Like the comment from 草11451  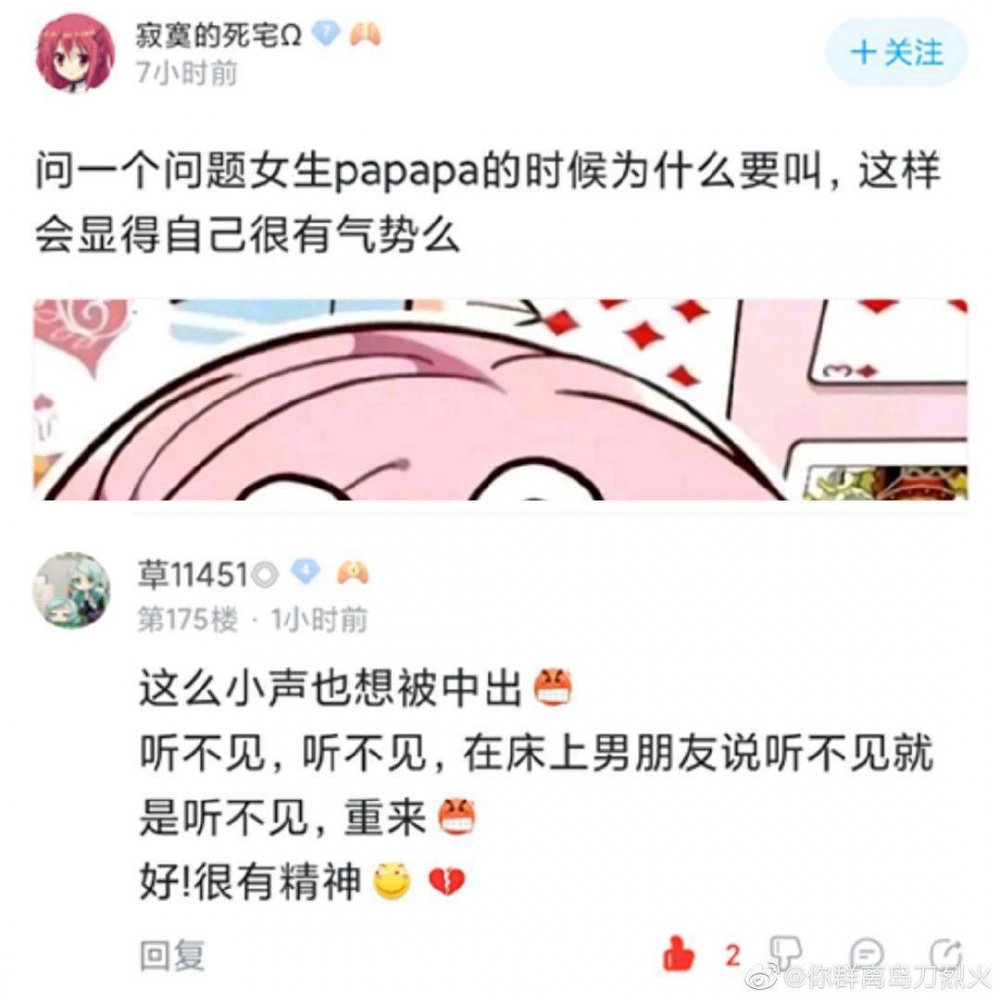[678, 954]
